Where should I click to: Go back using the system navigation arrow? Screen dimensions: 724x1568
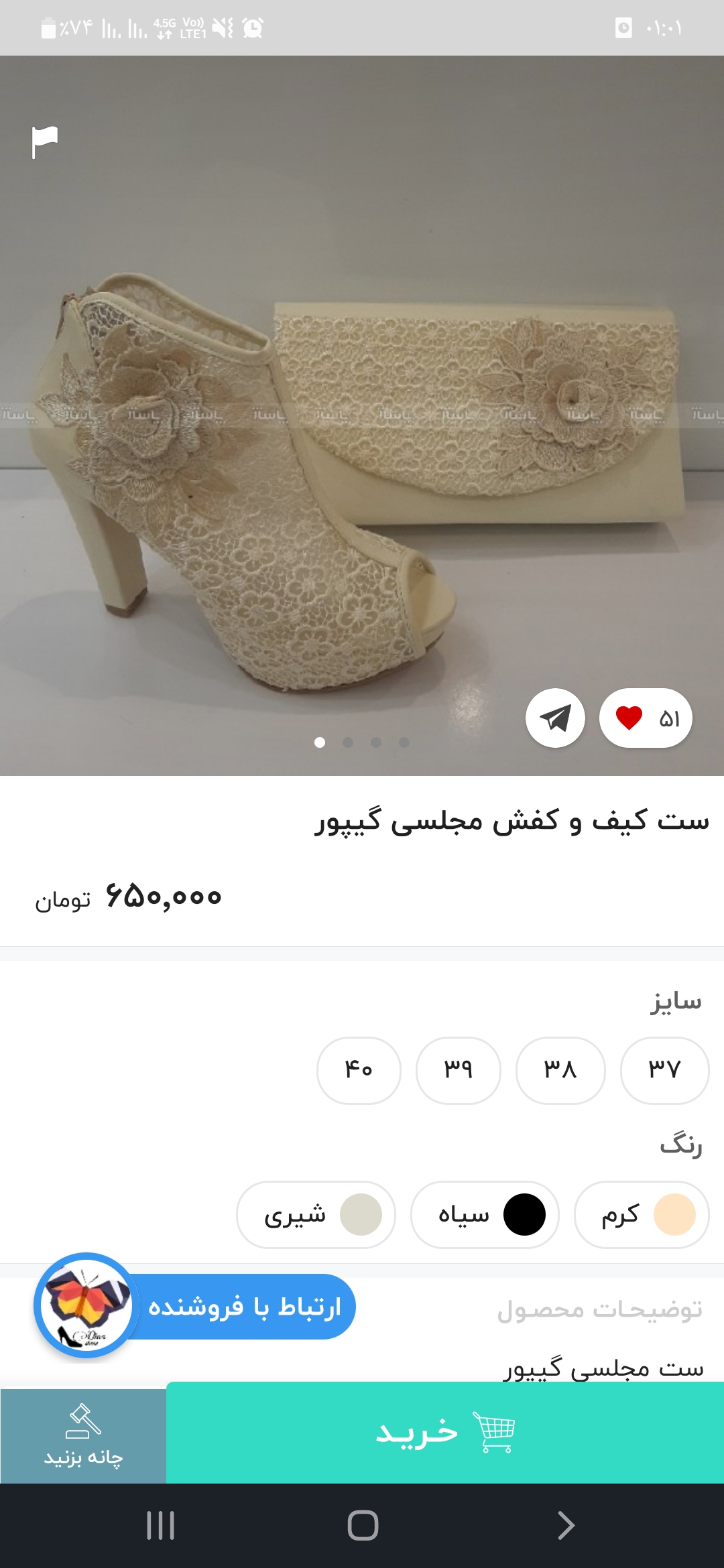[x=566, y=1526]
